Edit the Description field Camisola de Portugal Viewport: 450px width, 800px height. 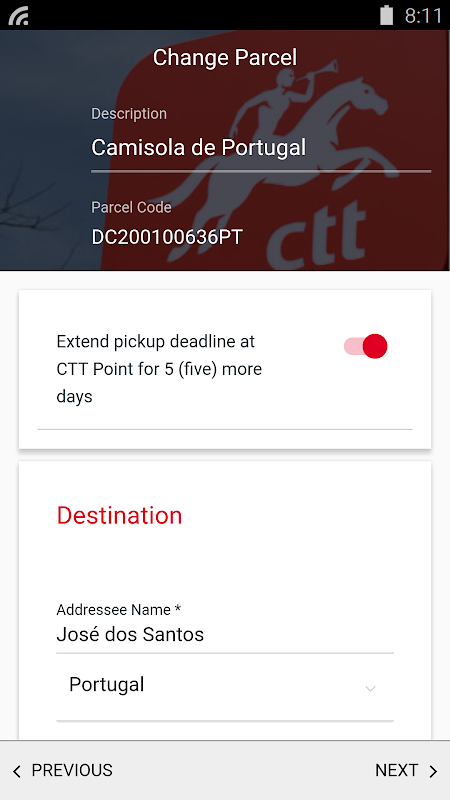tap(261, 148)
